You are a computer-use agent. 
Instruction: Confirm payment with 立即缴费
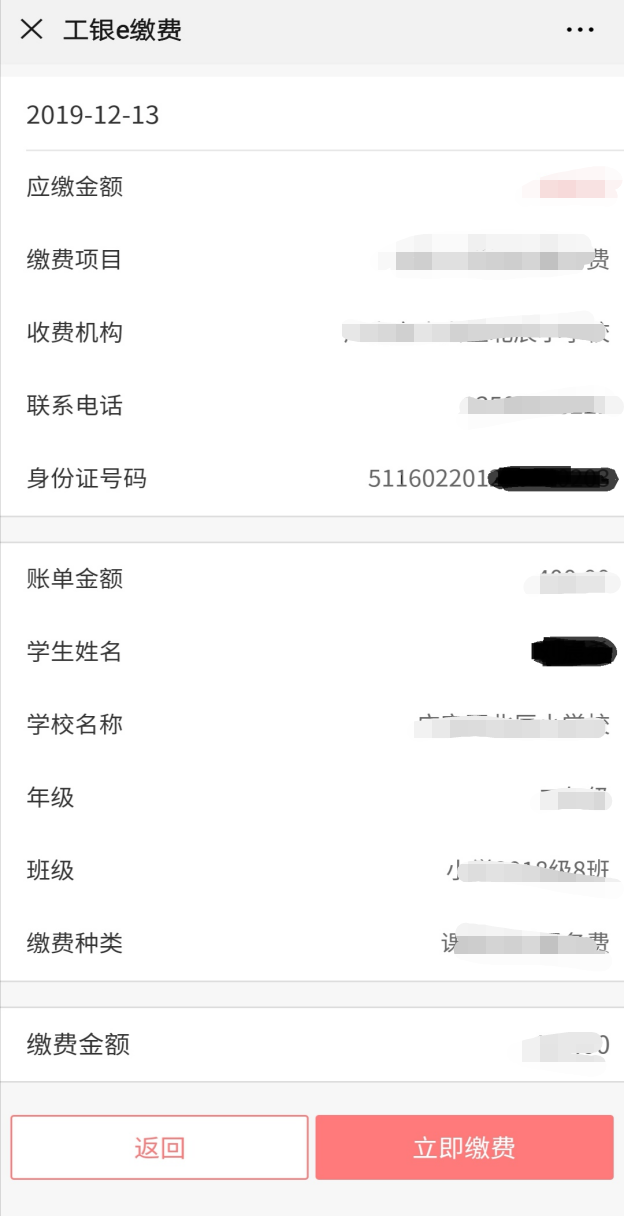point(464,1148)
